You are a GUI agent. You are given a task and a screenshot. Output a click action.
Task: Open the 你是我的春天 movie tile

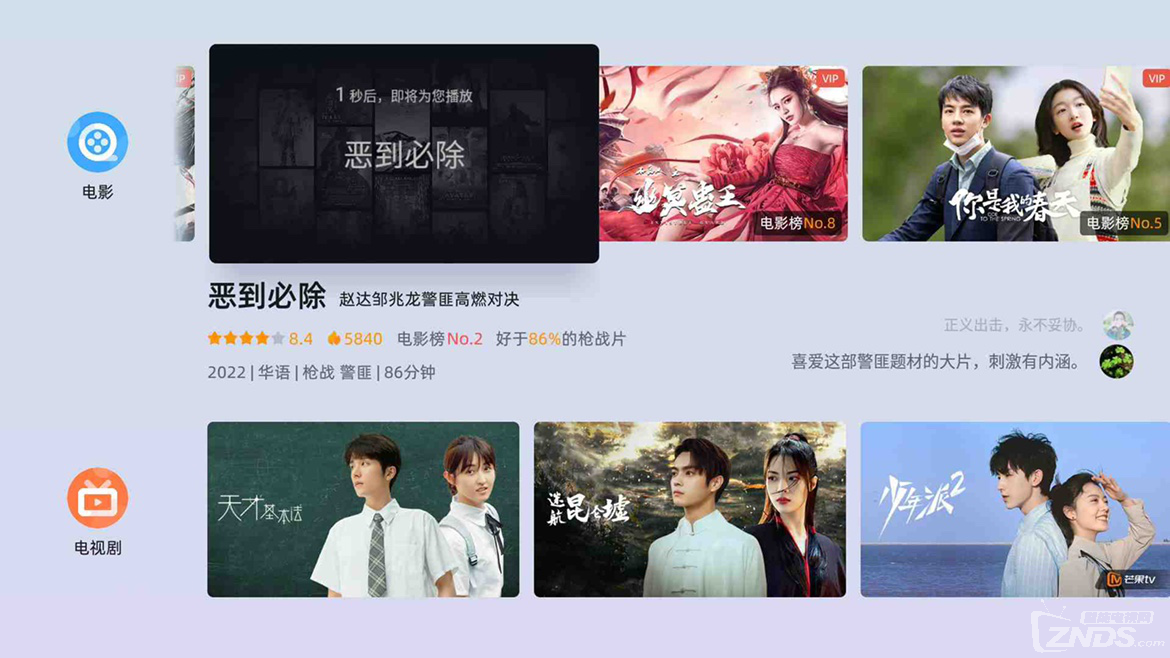pos(1015,154)
